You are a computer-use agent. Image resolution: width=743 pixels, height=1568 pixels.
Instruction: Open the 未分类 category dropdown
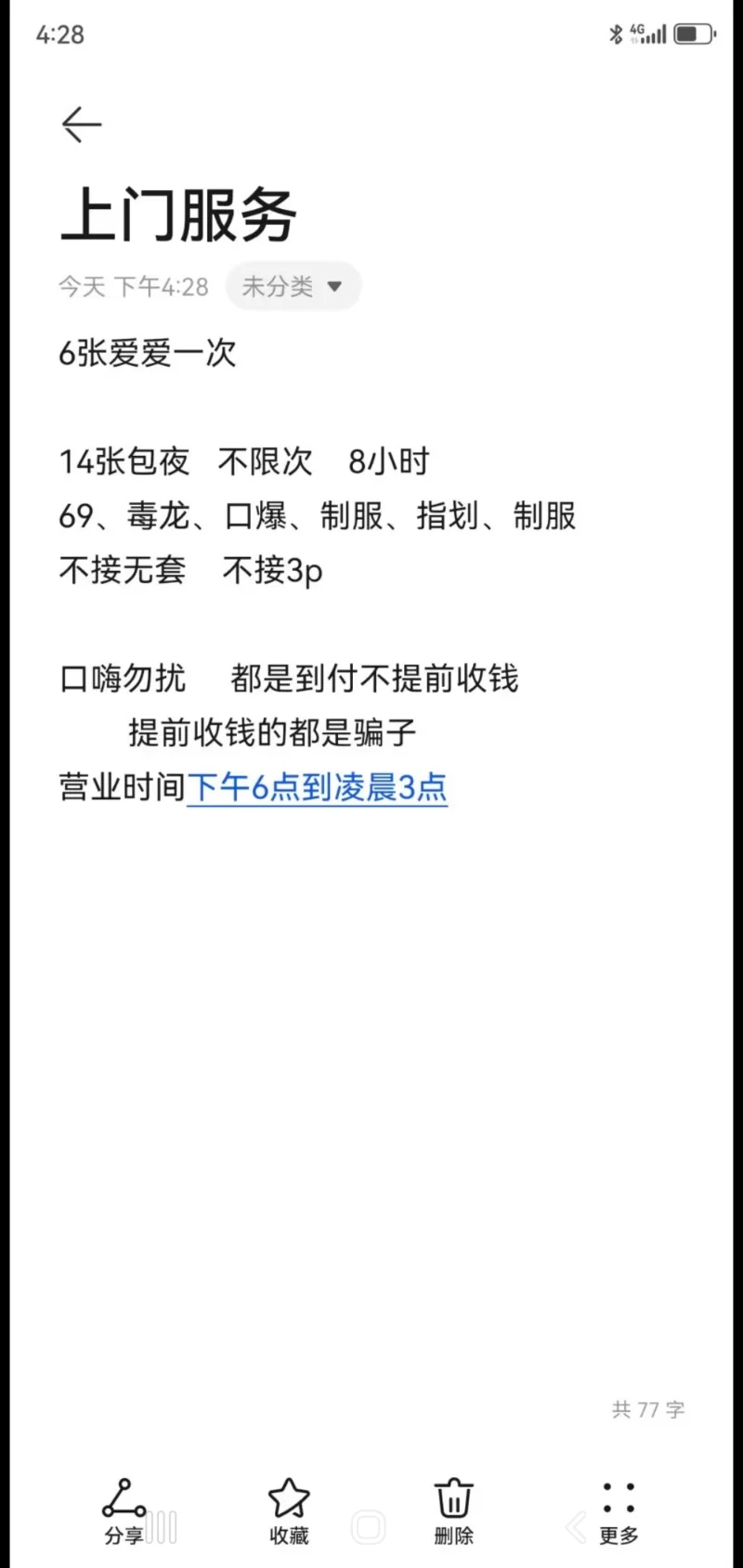pyautogui.click(x=293, y=286)
